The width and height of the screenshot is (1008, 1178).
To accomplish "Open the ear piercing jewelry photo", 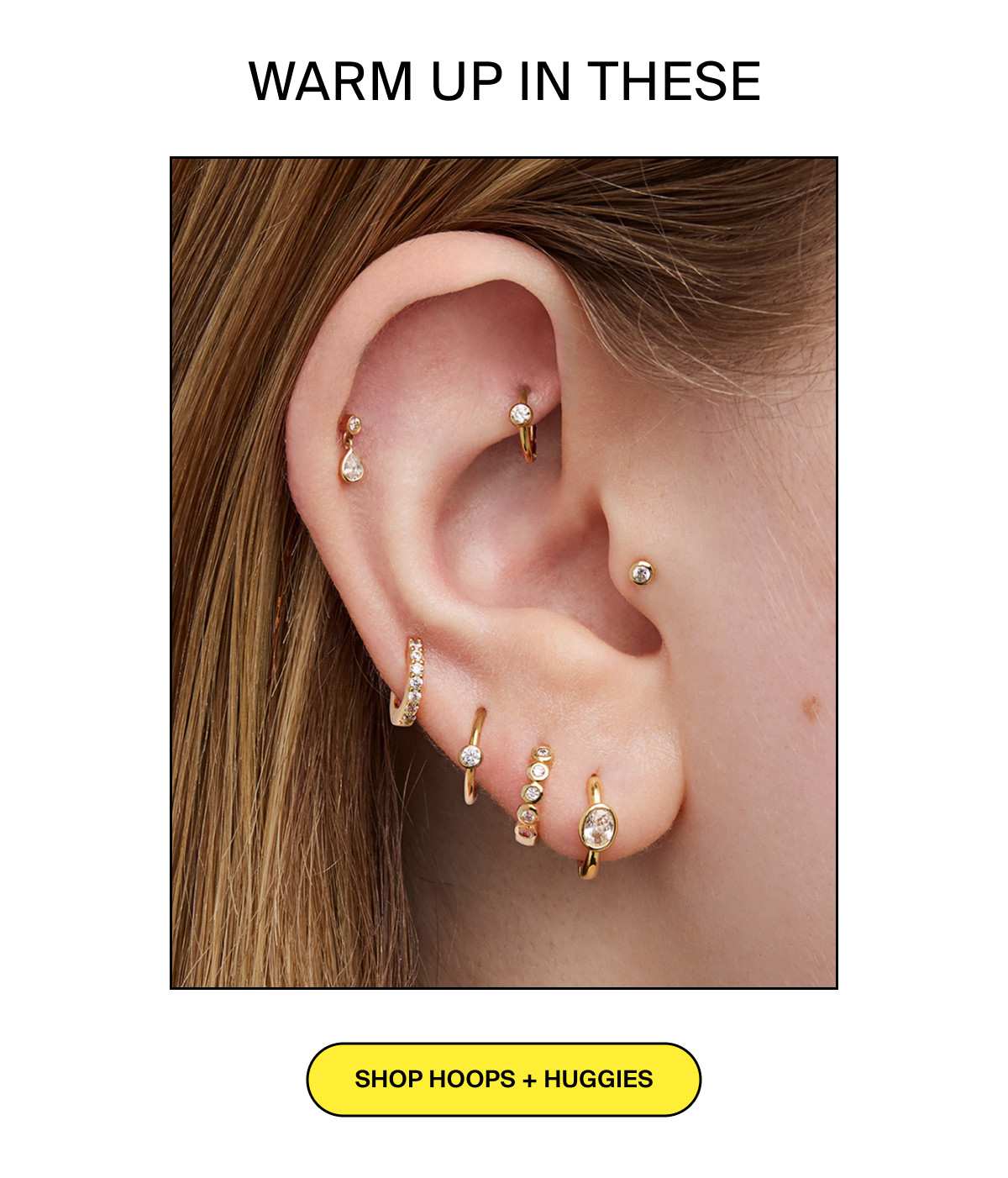I will coord(503,572).
